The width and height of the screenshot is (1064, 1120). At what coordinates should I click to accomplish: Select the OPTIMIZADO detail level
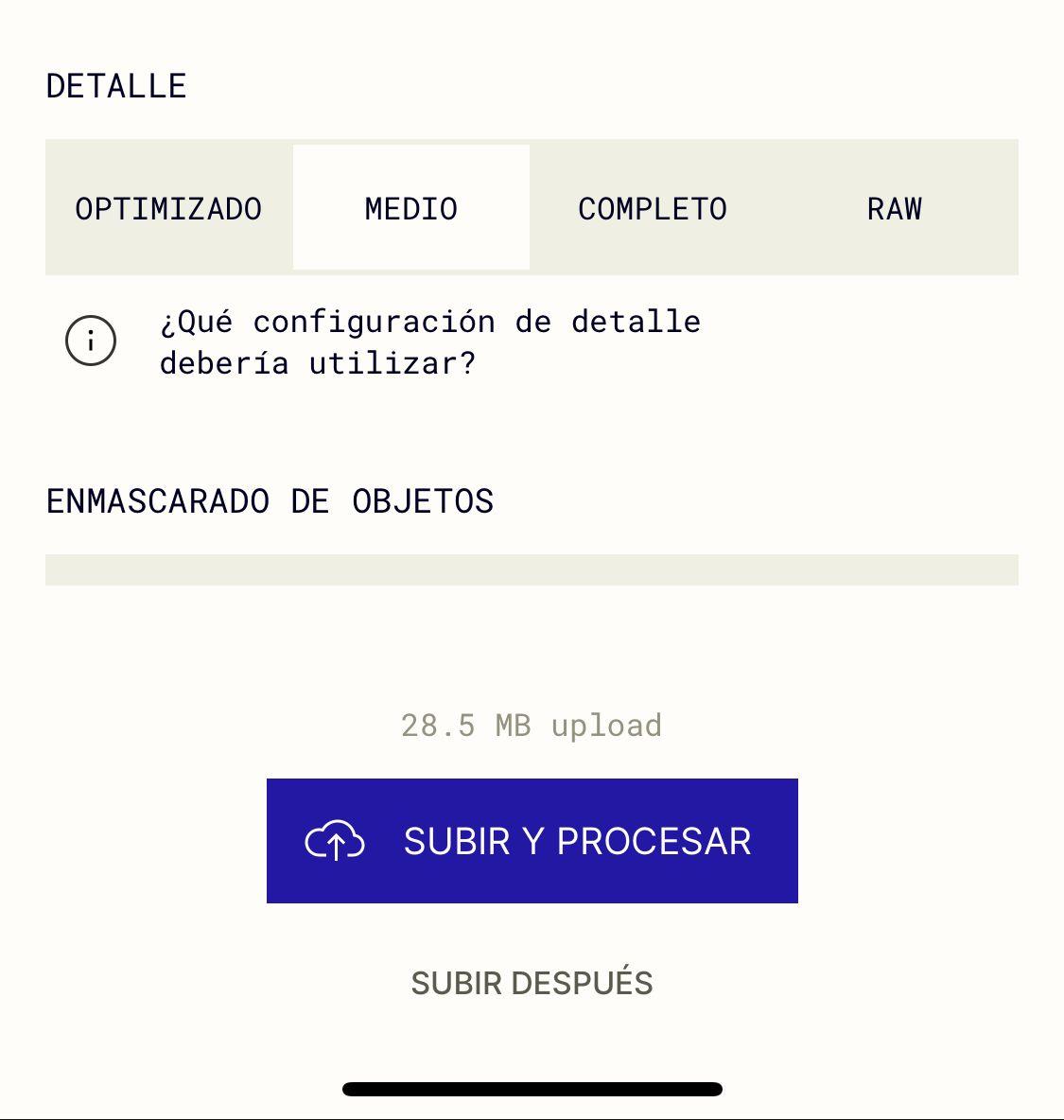click(x=168, y=208)
